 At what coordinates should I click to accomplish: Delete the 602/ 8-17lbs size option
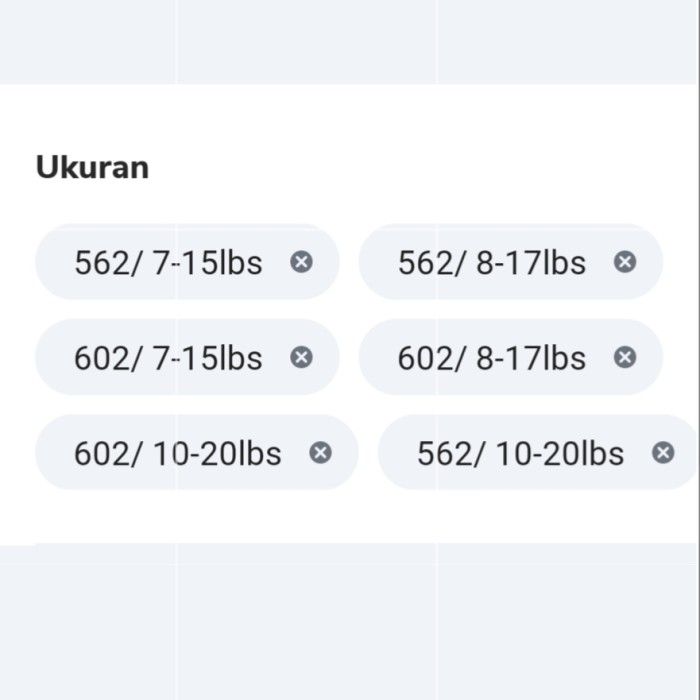coord(625,357)
